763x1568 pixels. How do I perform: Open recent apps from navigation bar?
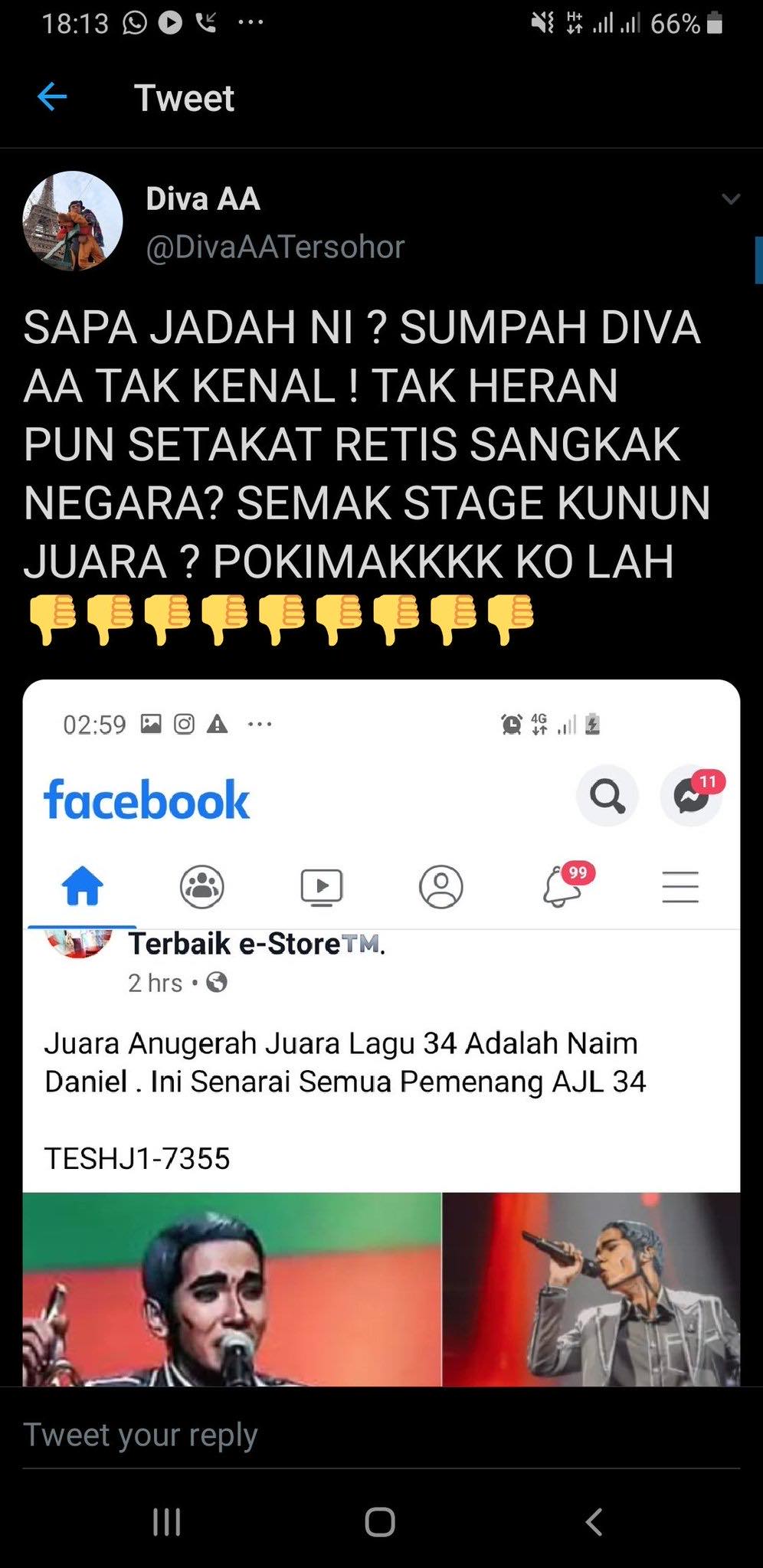tap(167, 1521)
